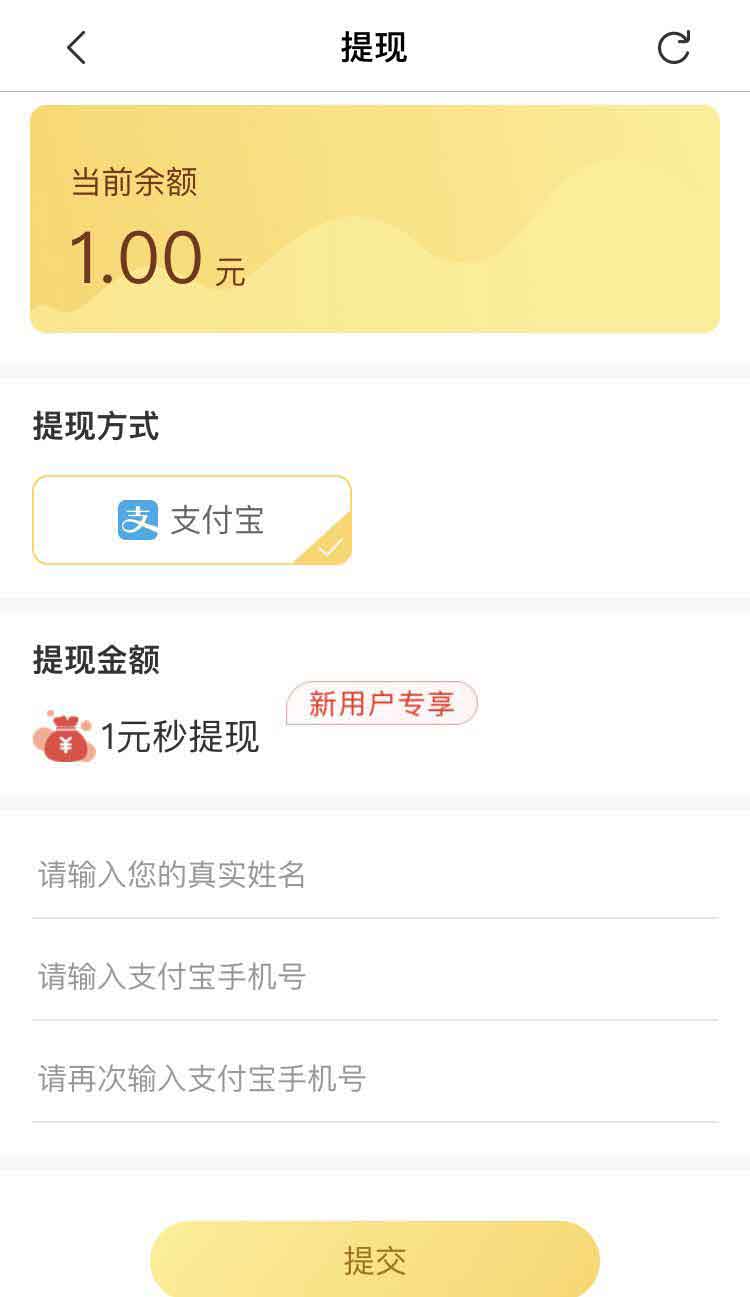The height and width of the screenshot is (1297, 750).
Task: Tap the real name input field
Action: (375, 875)
